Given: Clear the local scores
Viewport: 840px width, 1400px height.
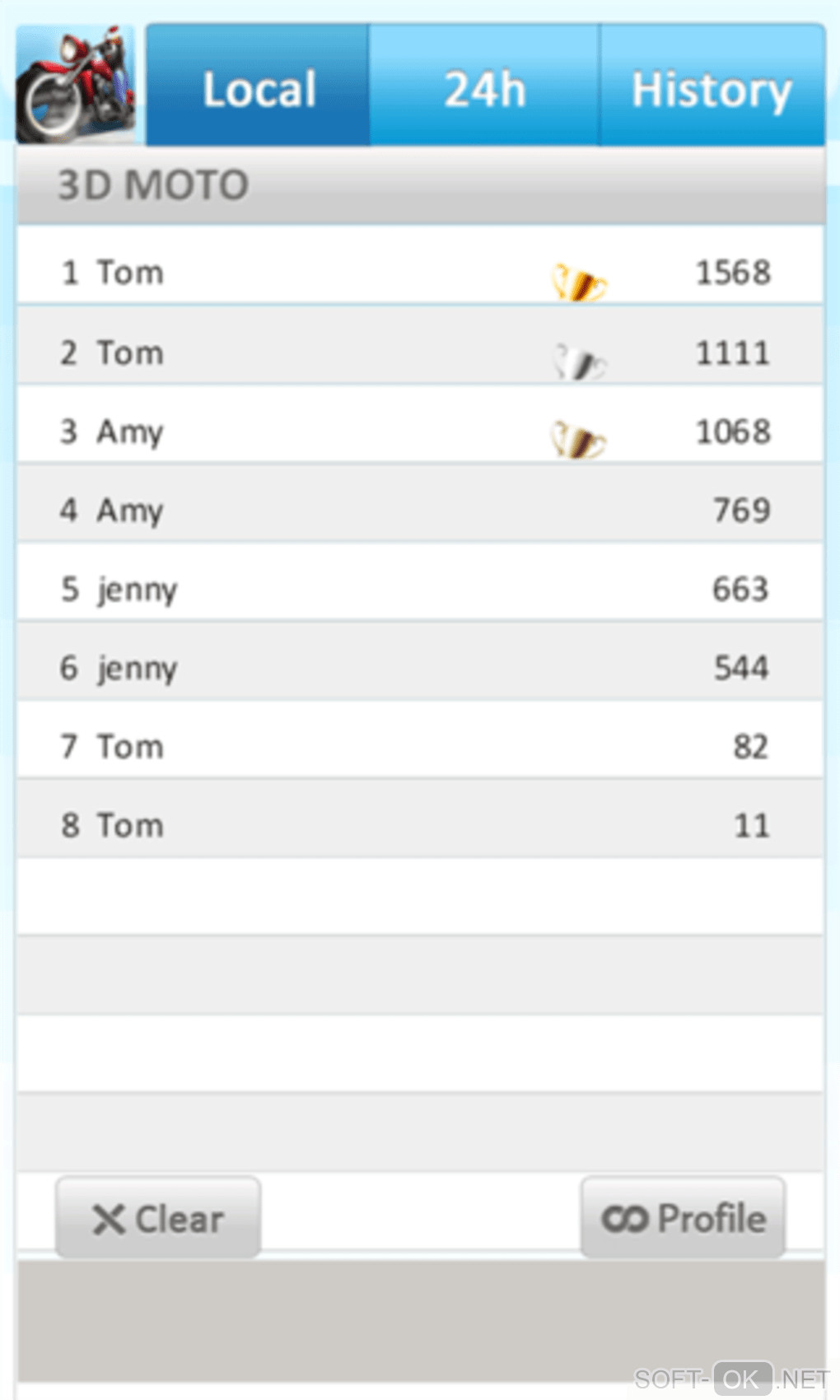Looking at the screenshot, I should coord(158,1218).
